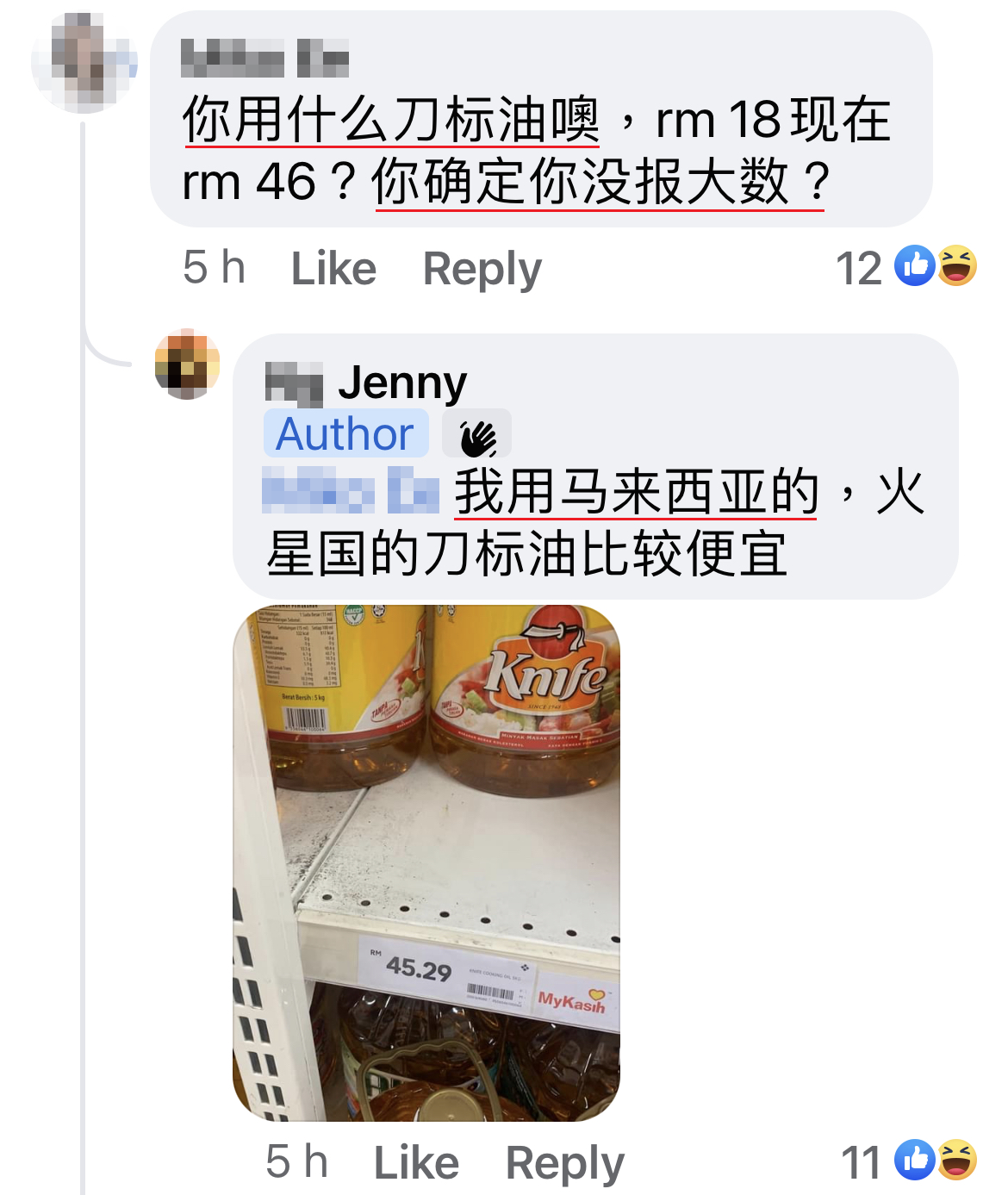Open Jenny's profile picture
The height and width of the screenshot is (1195, 1008).
tap(187, 364)
